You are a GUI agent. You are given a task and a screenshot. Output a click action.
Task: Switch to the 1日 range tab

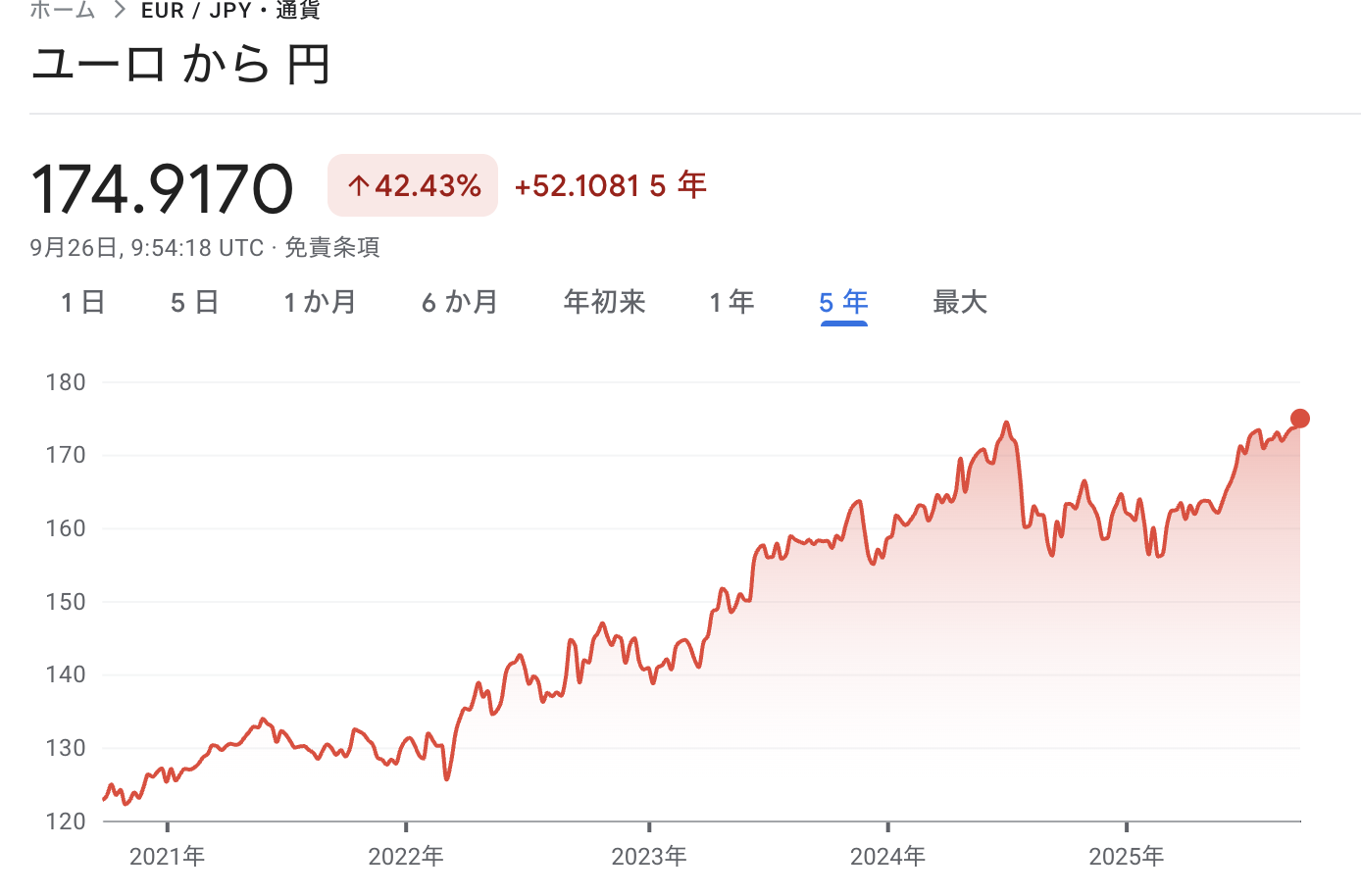click(82, 303)
